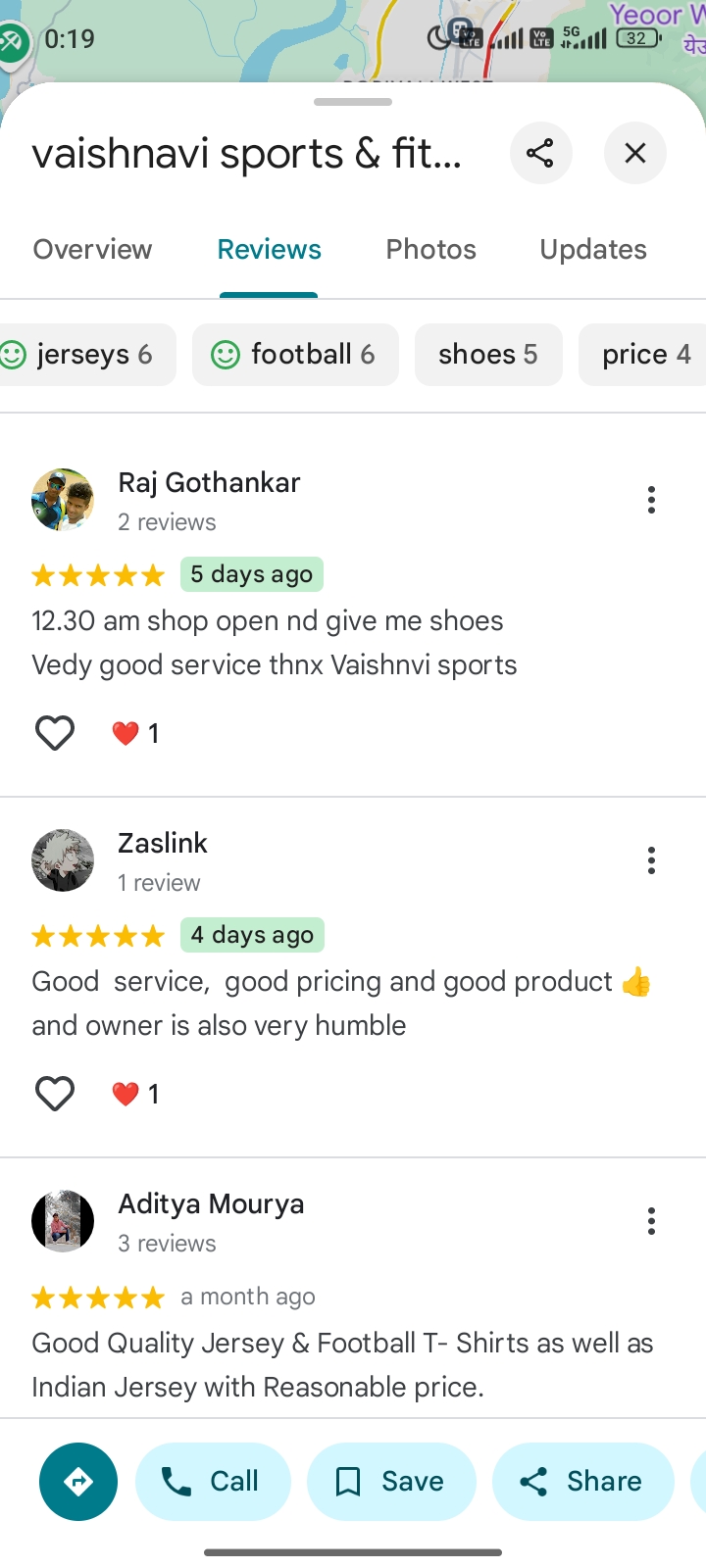Share this place via the top share icon

point(540,153)
